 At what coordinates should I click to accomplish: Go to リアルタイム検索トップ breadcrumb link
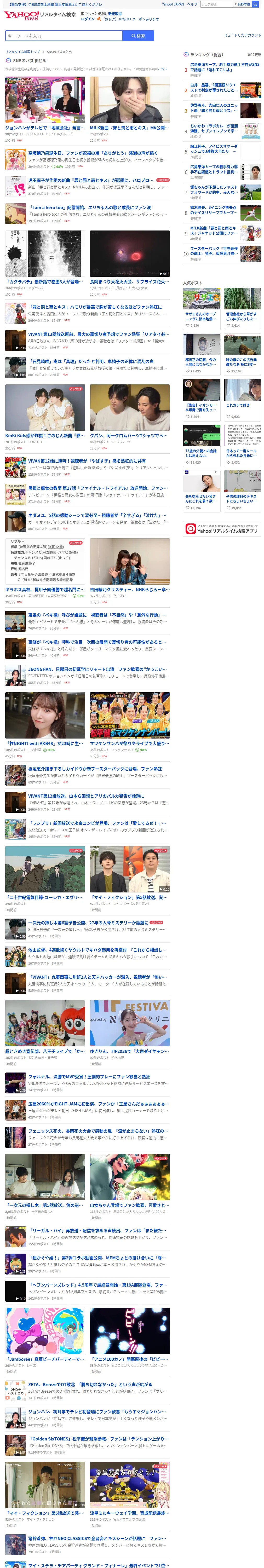click(22, 52)
